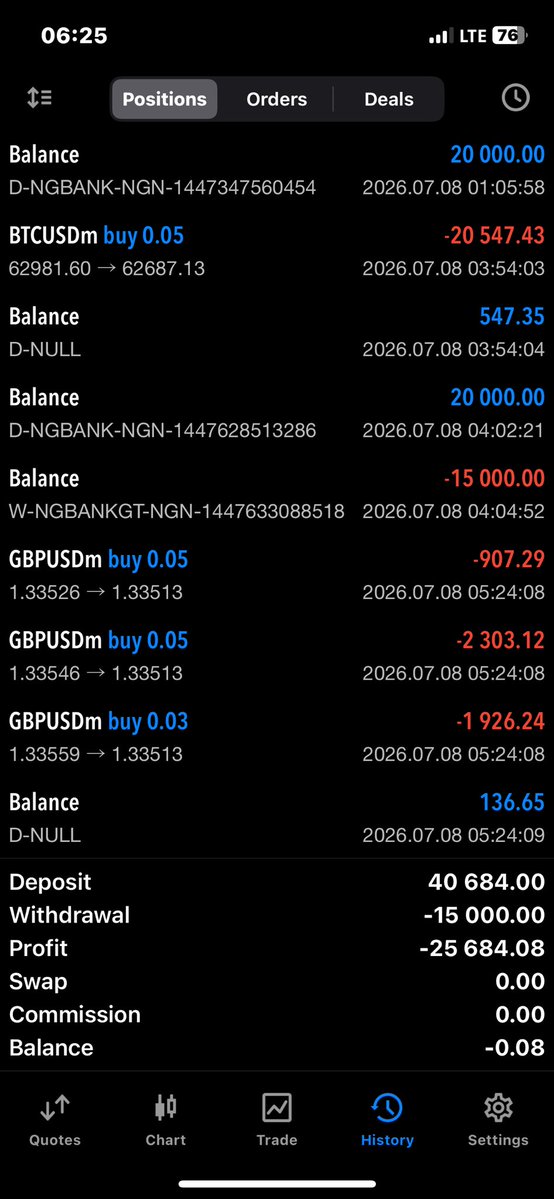554x1199 pixels.
Task: Switch to the Deals segment
Action: coord(389,99)
